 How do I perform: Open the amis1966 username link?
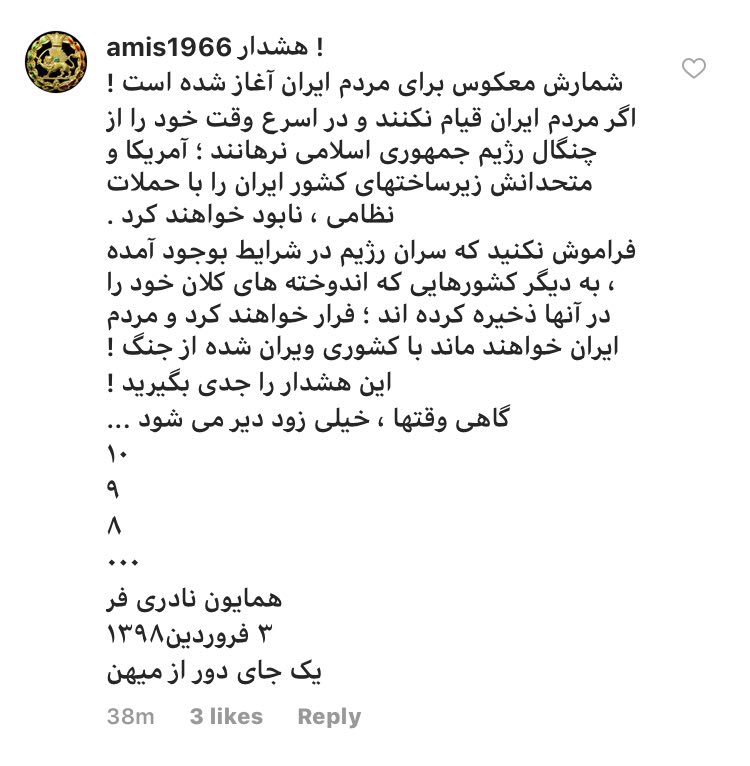(166, 48)
